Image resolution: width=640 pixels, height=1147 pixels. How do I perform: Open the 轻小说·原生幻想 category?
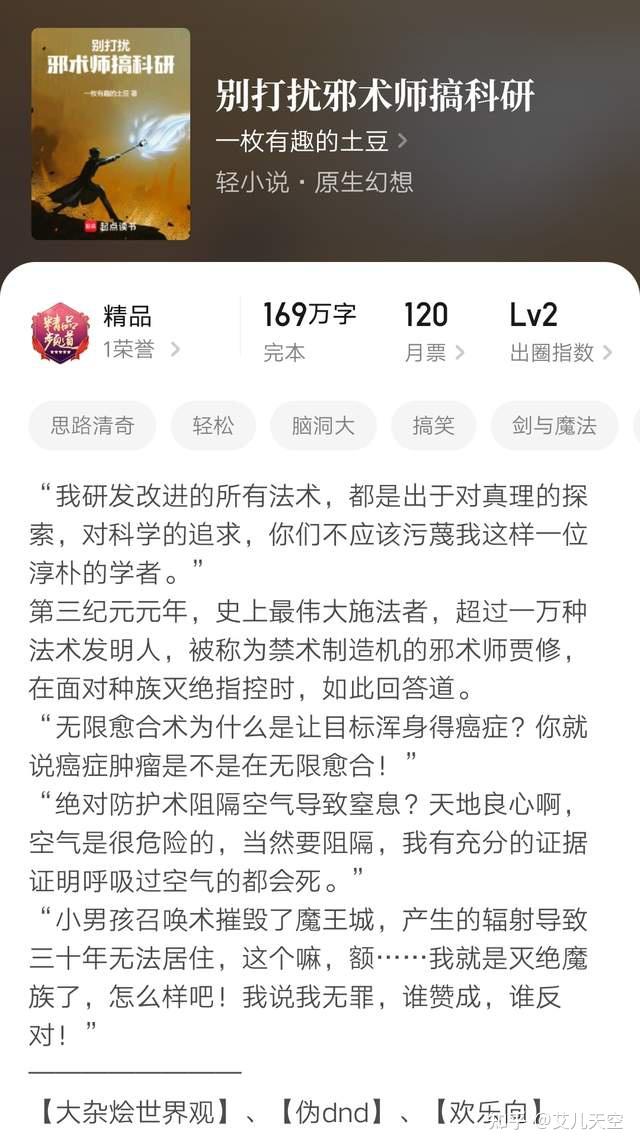(x=315, y=181)
